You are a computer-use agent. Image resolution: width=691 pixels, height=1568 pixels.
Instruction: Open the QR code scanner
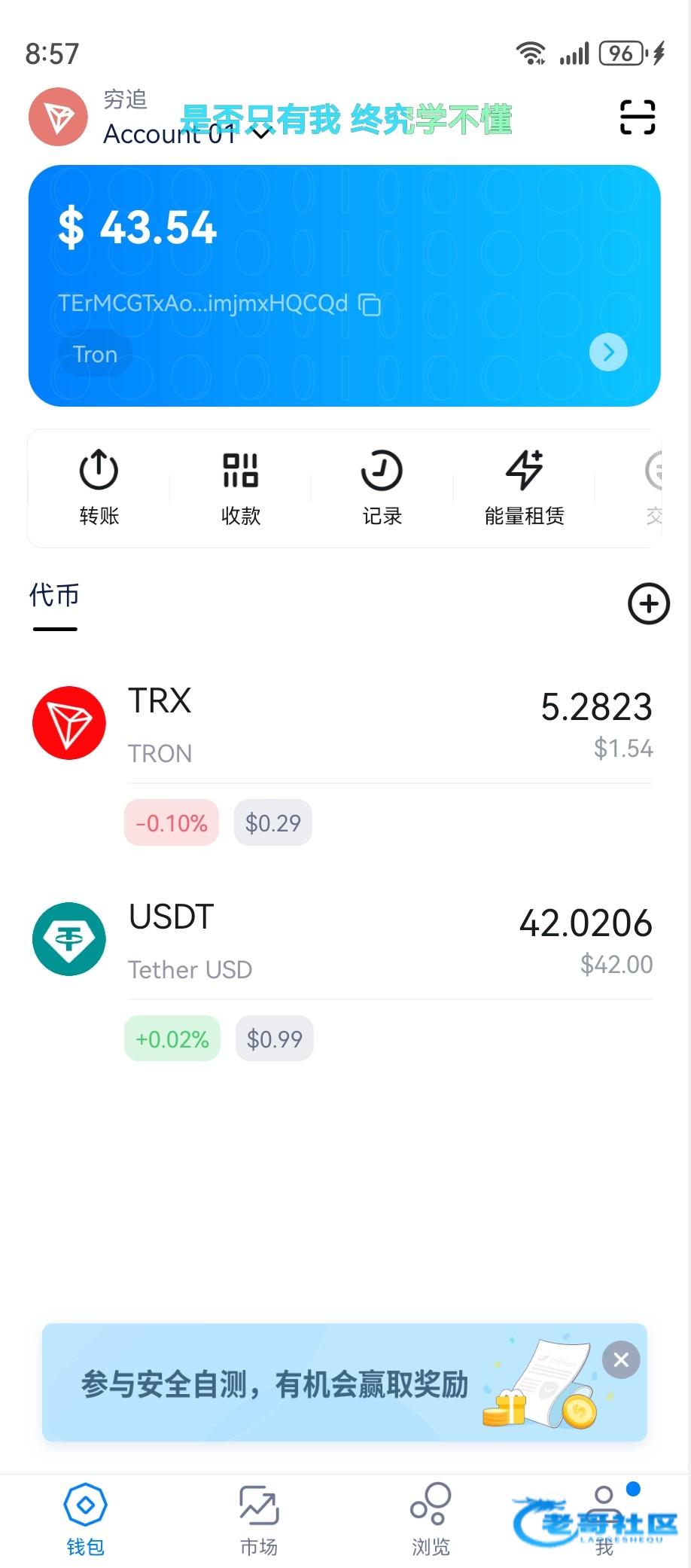click(637, 117)
